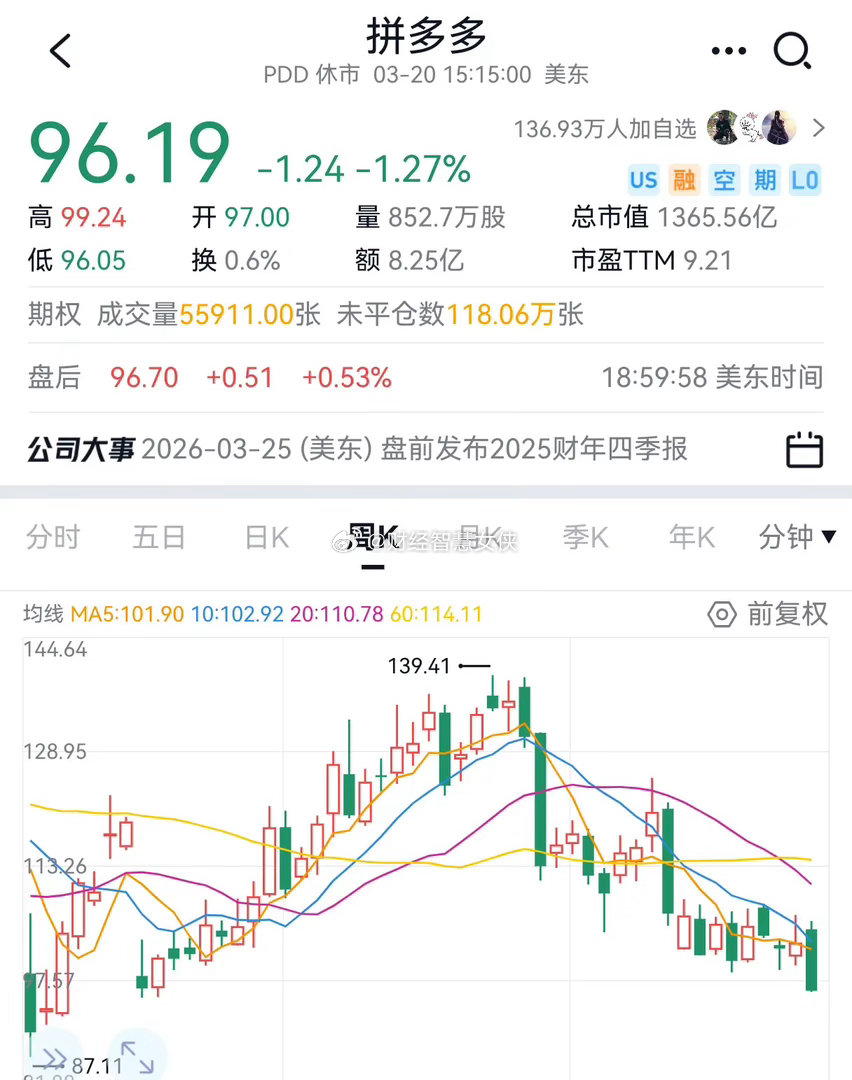Screen dimensions: 852x1080
Task: Select the 融 margin trading badge
Action: (684, 180)
